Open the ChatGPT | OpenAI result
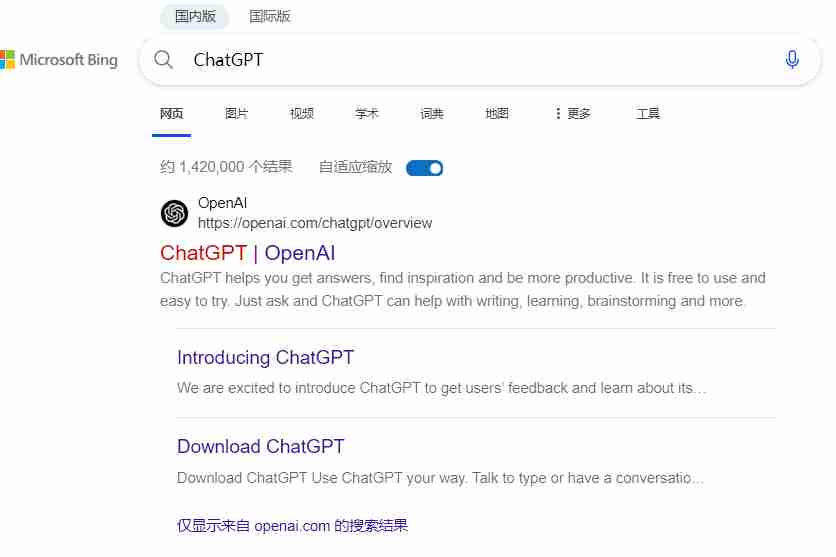The width and height of the screenshot is (836, 557). (247, 253)
